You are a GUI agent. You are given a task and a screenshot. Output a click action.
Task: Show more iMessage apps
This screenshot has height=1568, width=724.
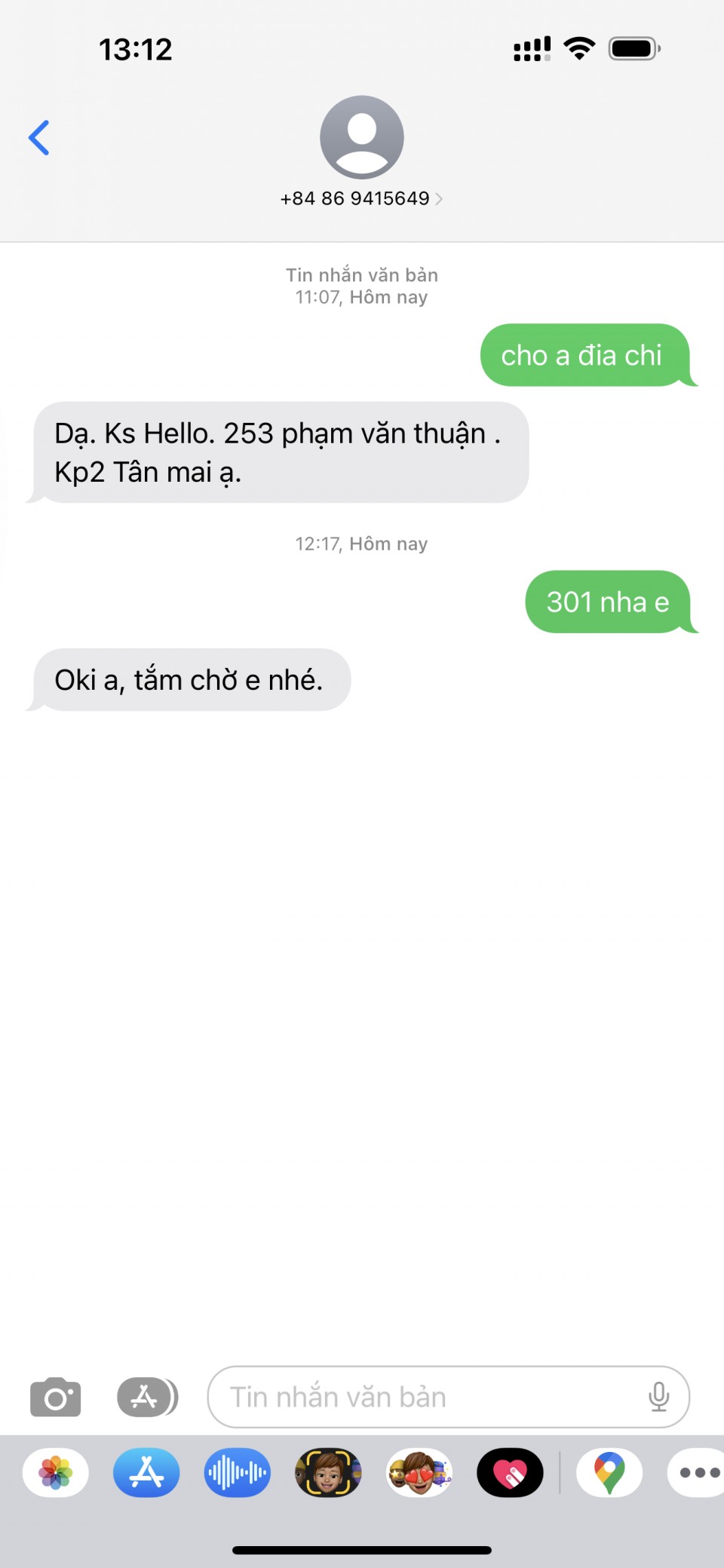(698, 1472)
